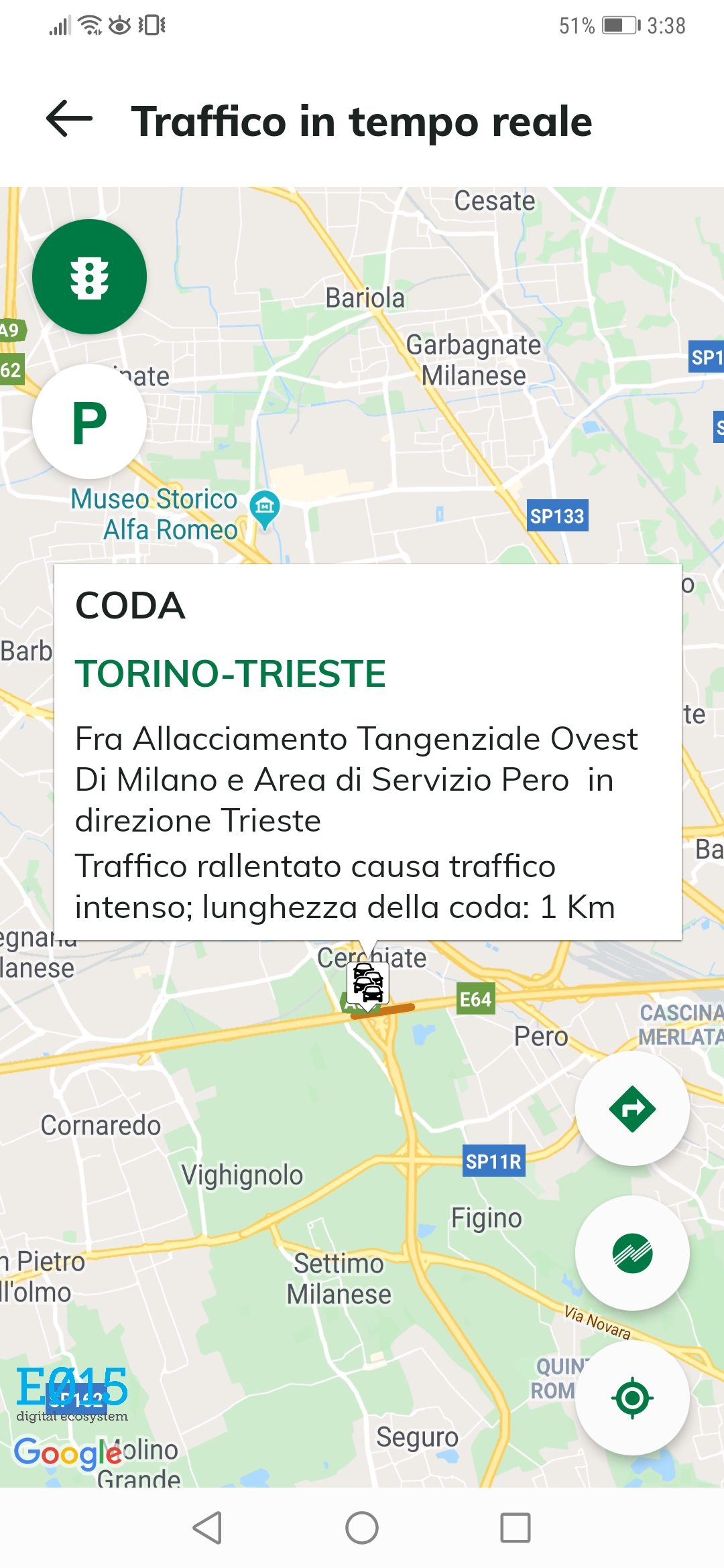Center map on my current location
This screenshot has width=724, height=1568.
632,1398
